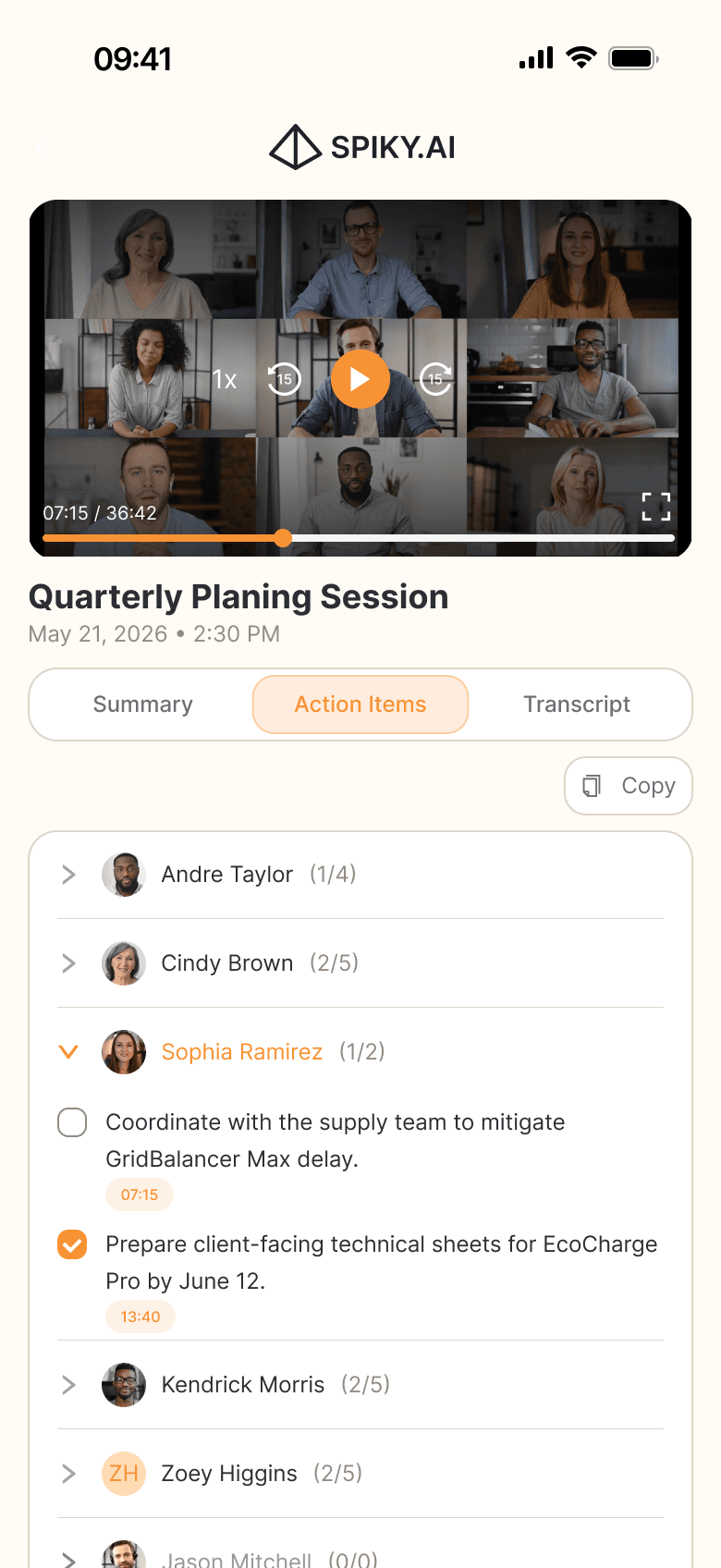Jump to the 07:15 timestamp chip

point(140,1194)
